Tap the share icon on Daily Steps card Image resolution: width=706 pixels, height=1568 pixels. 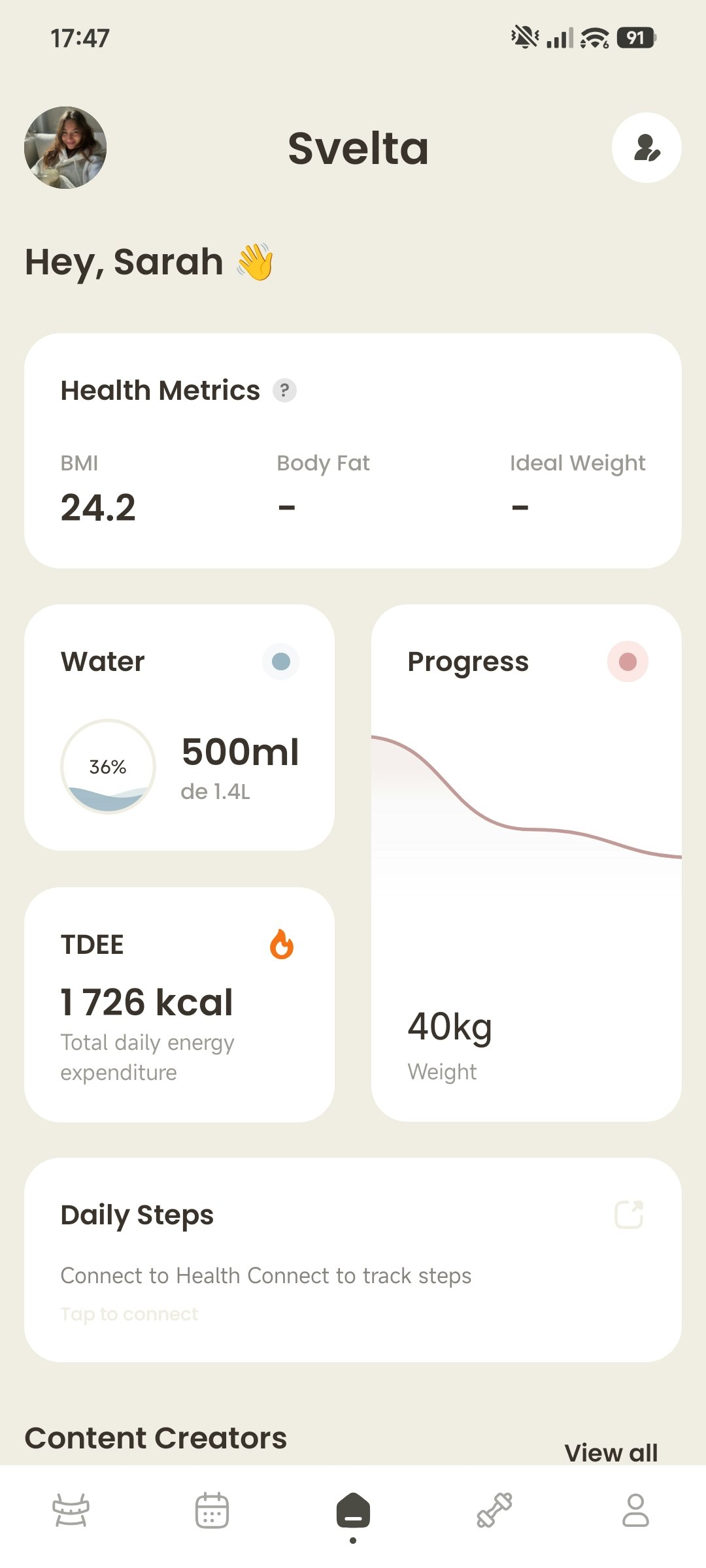tap(630, 1213)
